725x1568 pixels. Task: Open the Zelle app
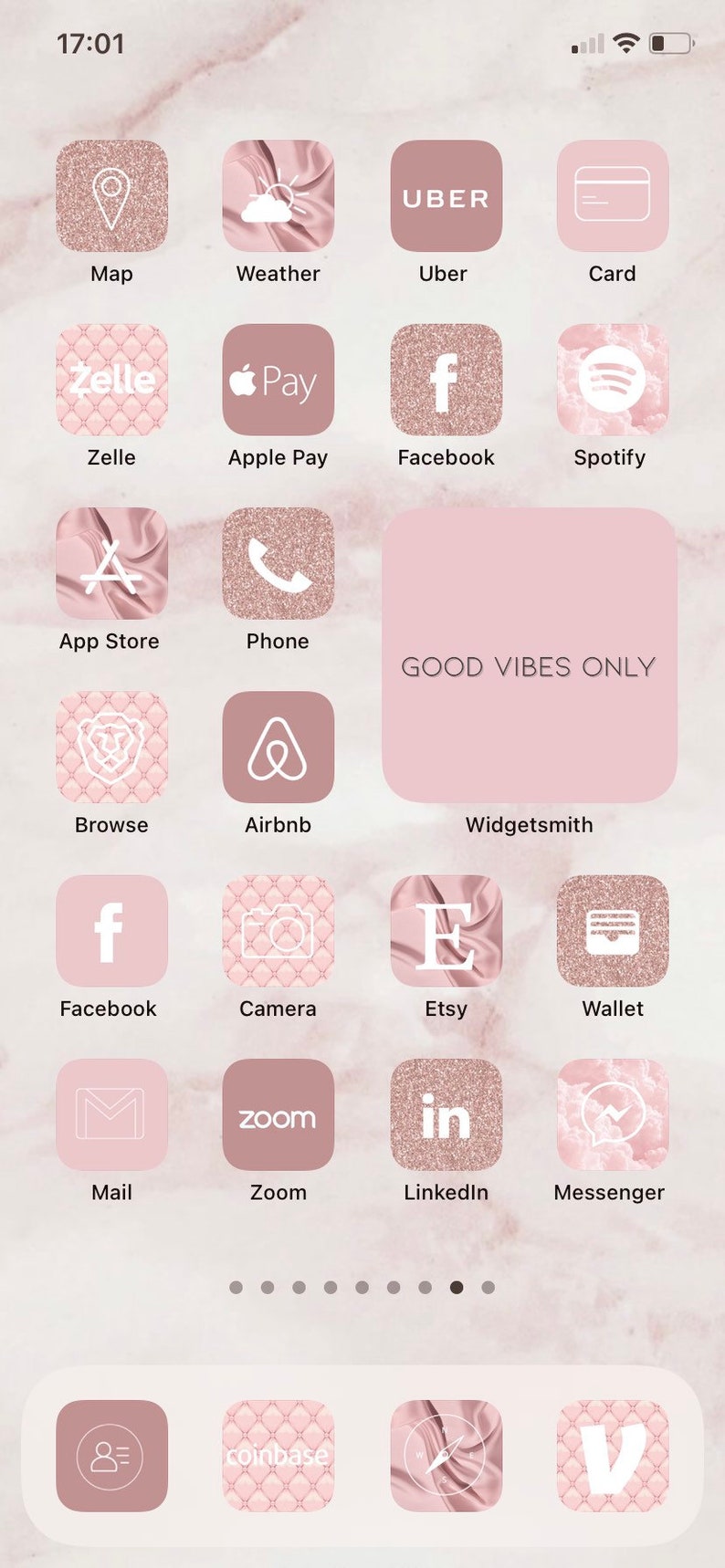click(x=111, y=380)
